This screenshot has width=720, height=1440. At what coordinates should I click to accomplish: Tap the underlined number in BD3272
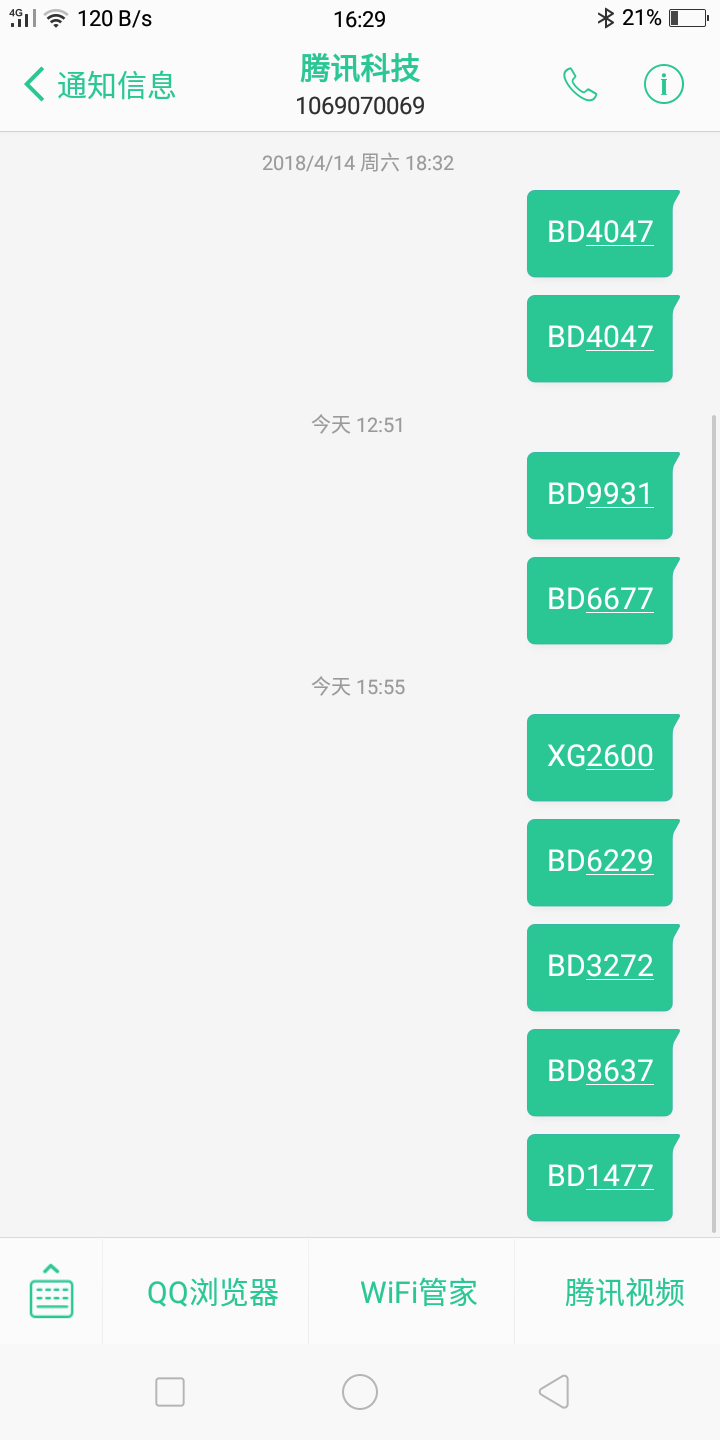tap(620, 967)
